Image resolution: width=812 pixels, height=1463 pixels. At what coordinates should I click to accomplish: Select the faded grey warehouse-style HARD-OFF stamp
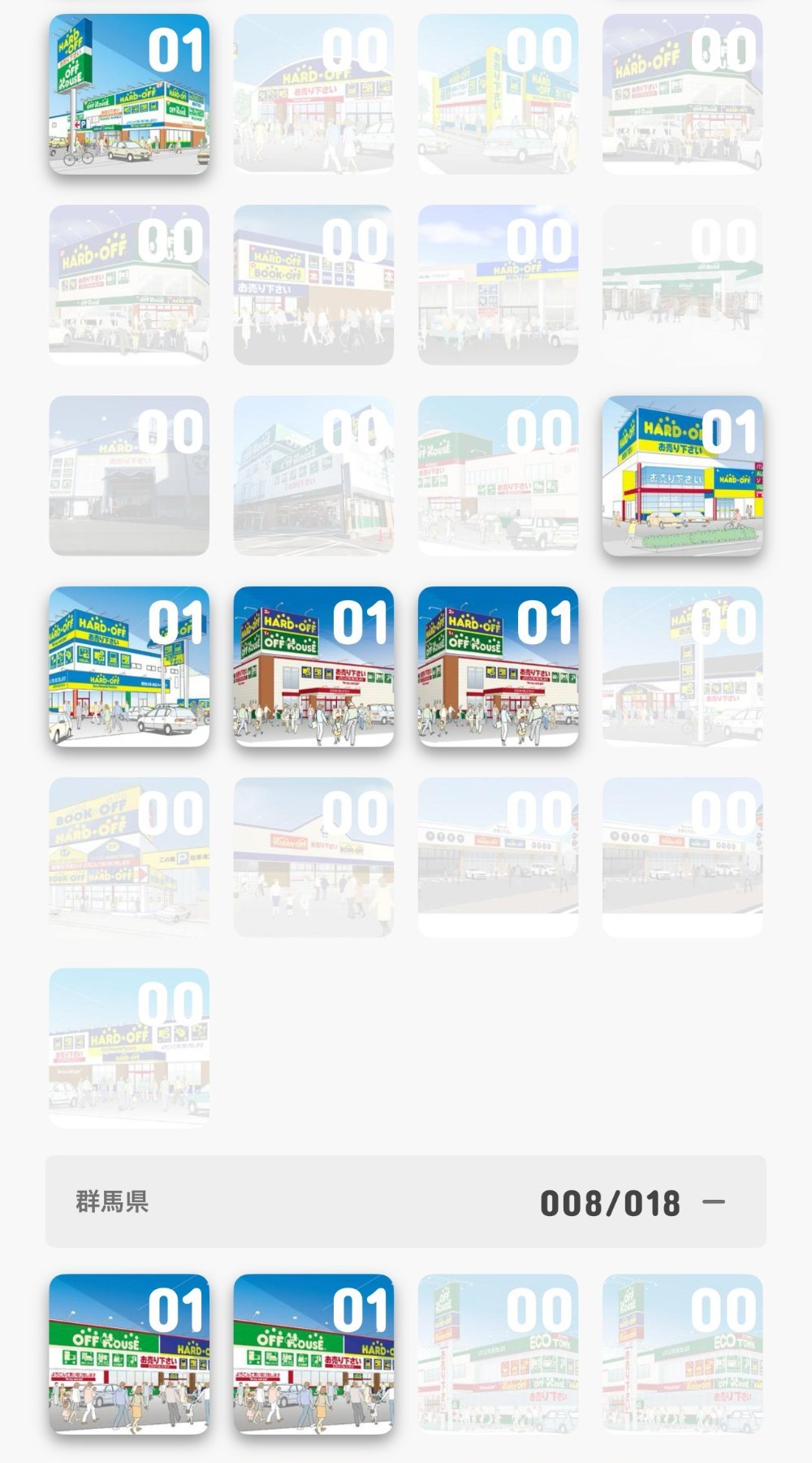point(129,476)
